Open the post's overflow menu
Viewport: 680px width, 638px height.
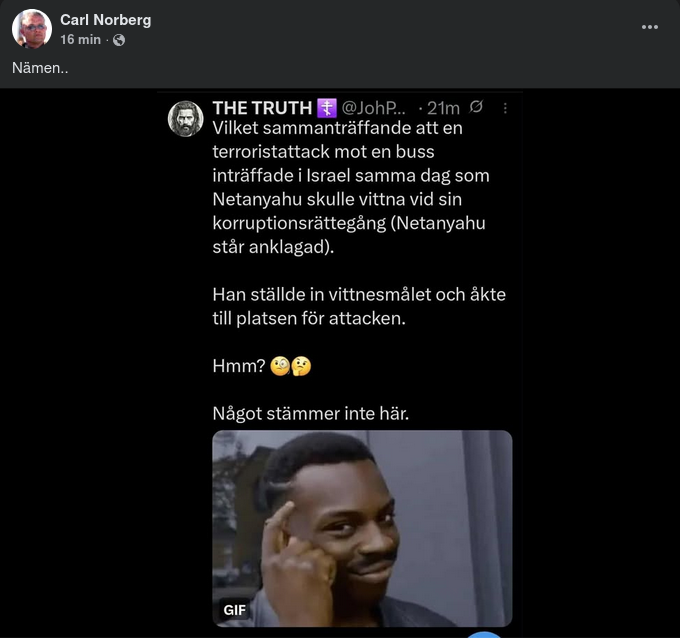pyautogui.click(x=650, y=28)
